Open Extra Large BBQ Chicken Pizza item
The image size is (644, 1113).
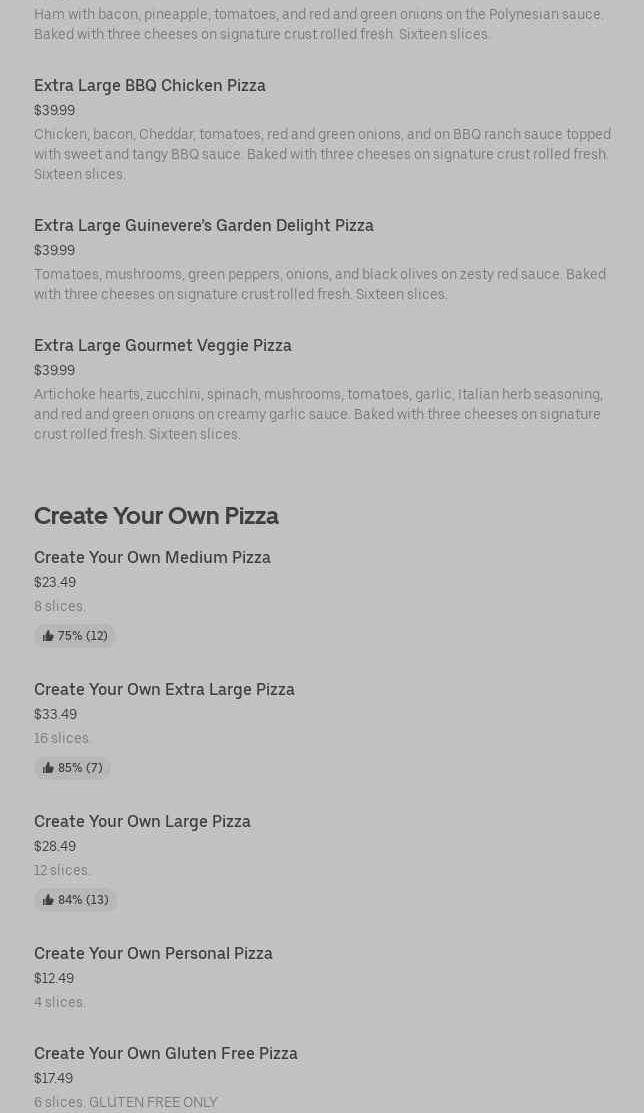tap(150, 85)
